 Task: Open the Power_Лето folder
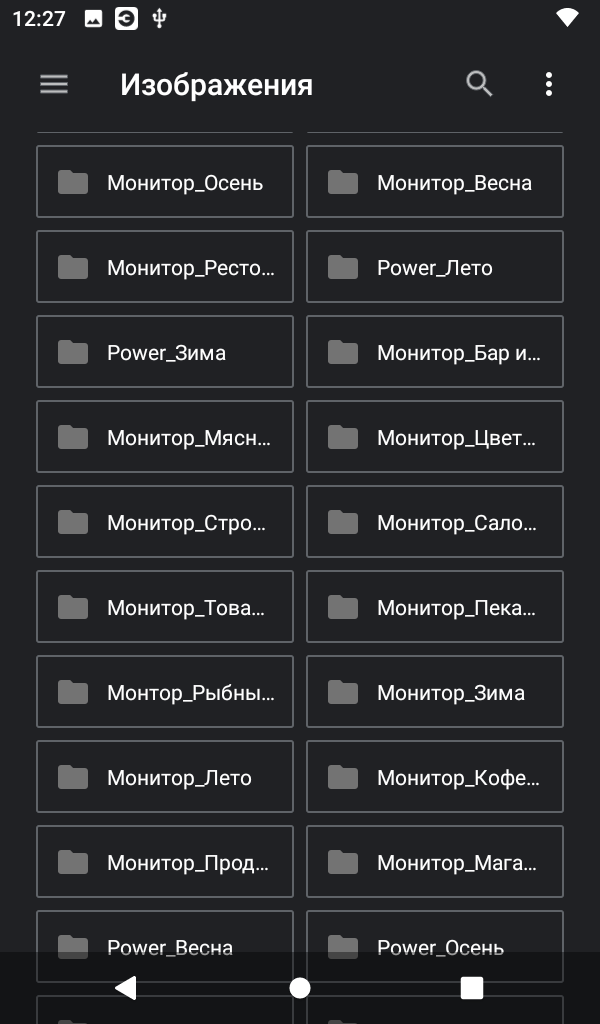[435, 266]
